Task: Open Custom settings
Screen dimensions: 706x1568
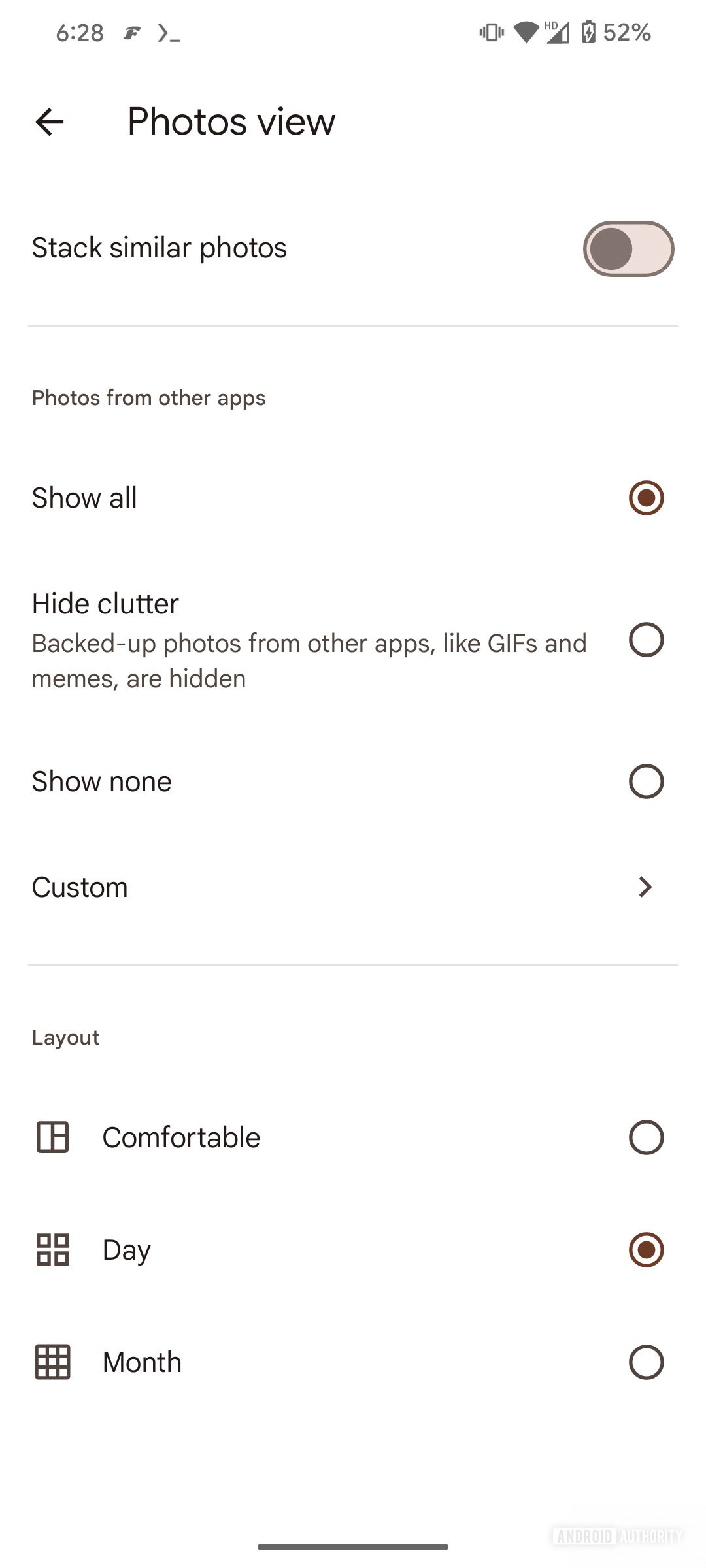Action: [x=353, y=887]
